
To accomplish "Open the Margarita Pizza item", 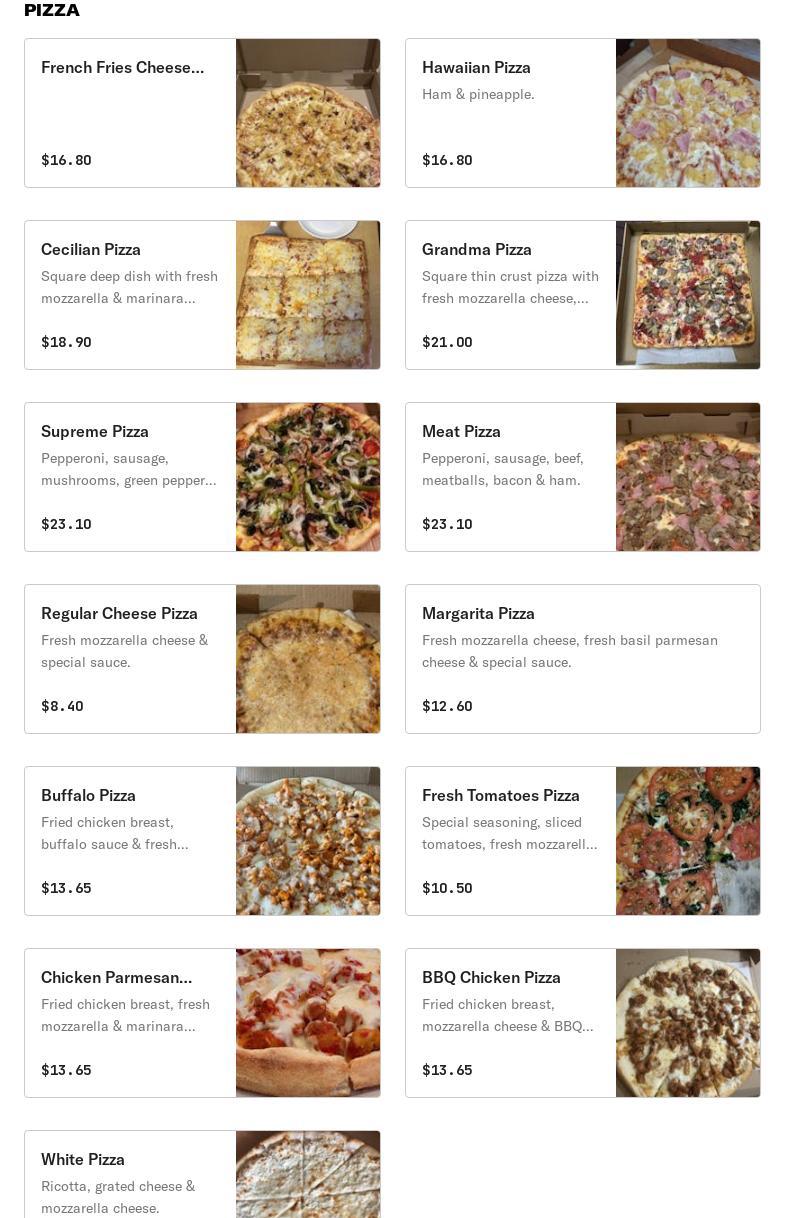I will click(x=582, y=659).
